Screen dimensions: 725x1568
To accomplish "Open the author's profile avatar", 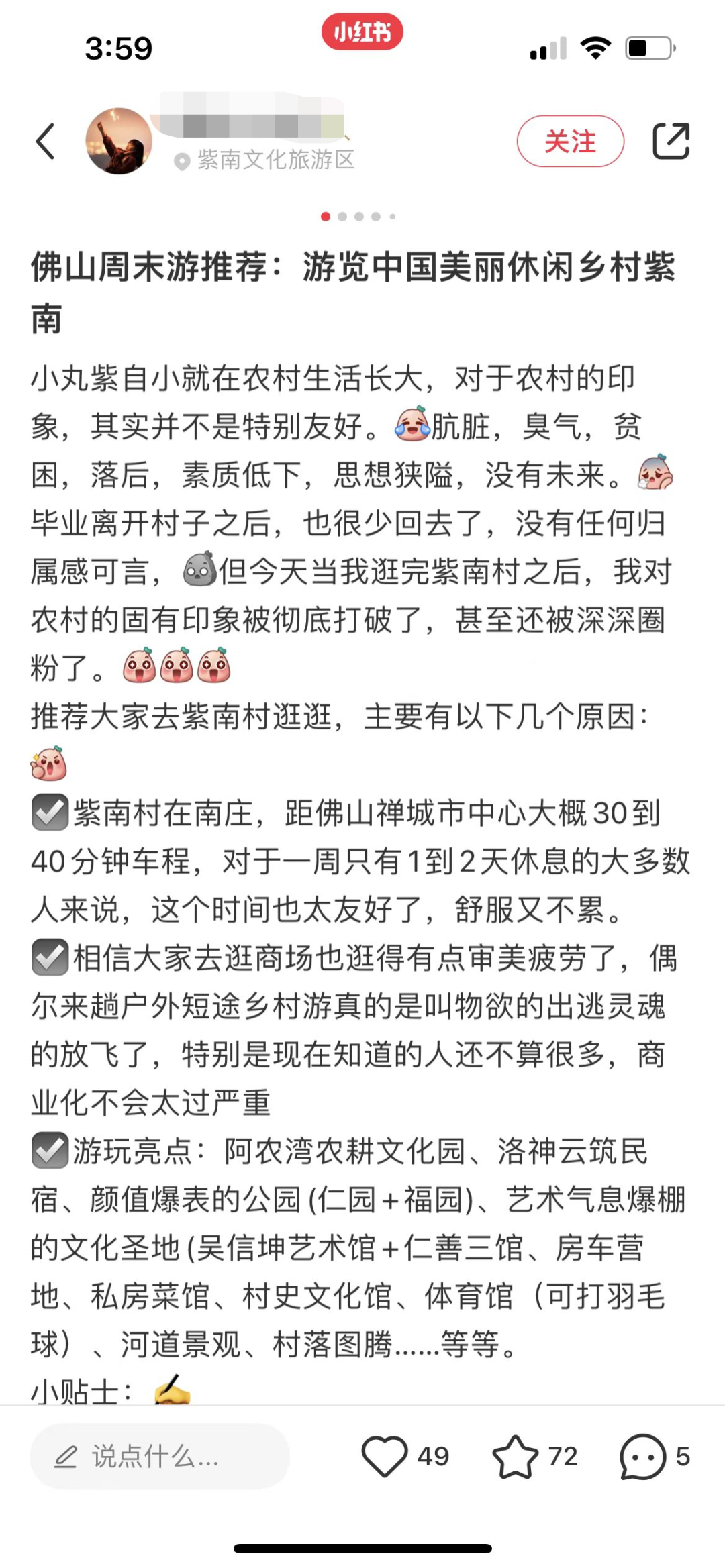I will point(119,142).
